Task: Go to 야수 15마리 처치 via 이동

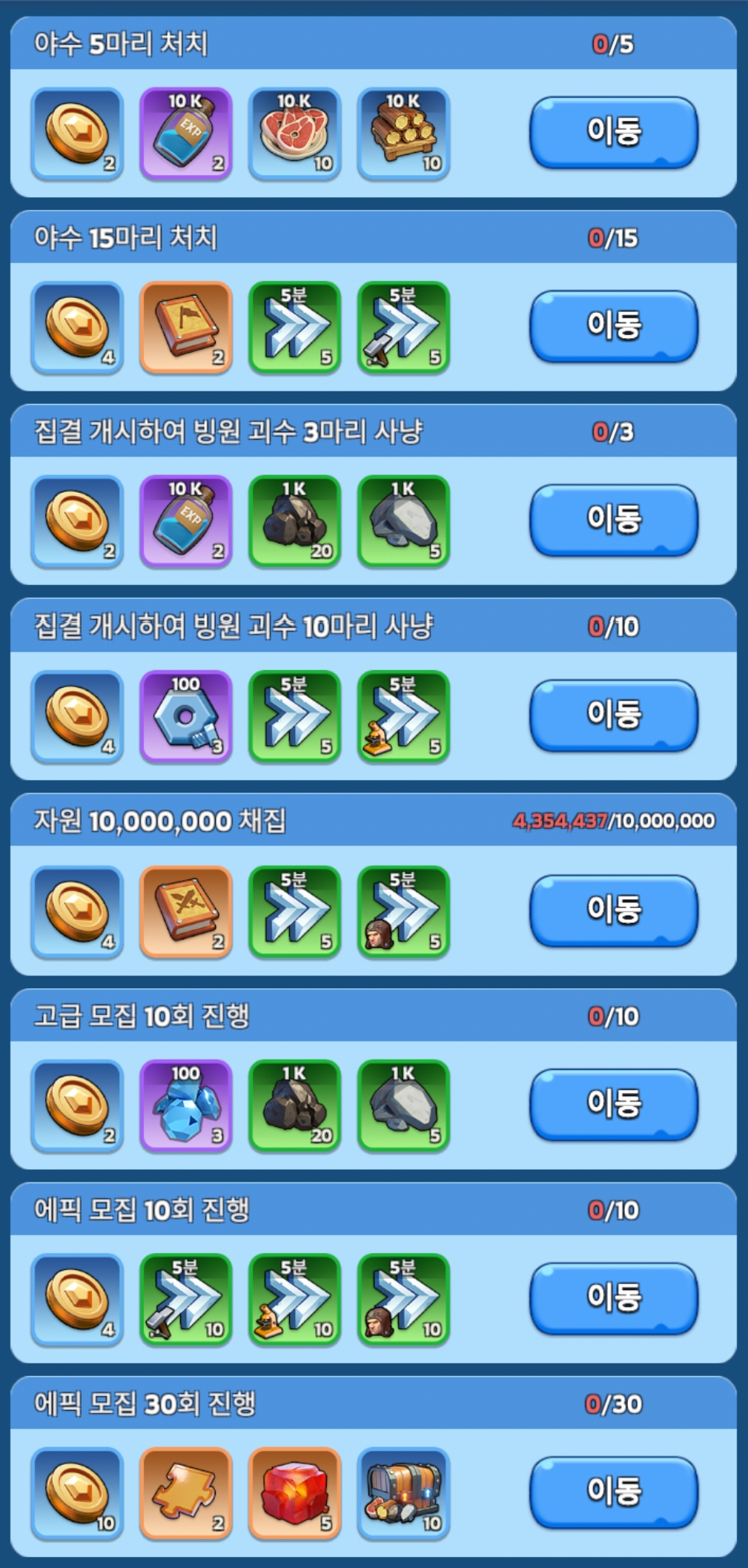Action: point(613,325)
